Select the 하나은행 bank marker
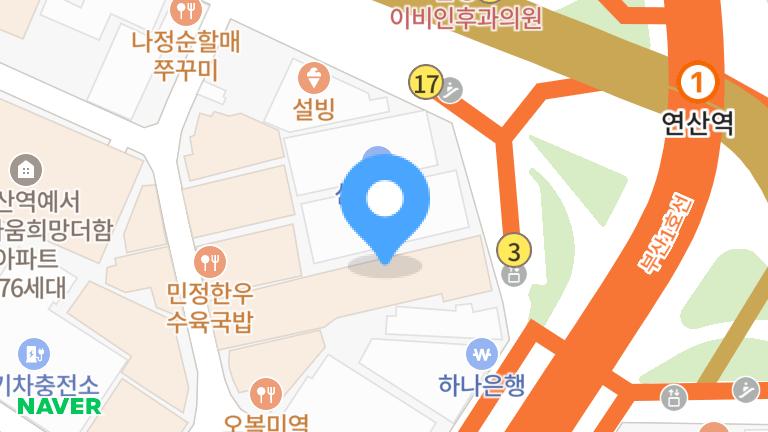Viewport: 768px width, 432px height. [x=483, y=354]
